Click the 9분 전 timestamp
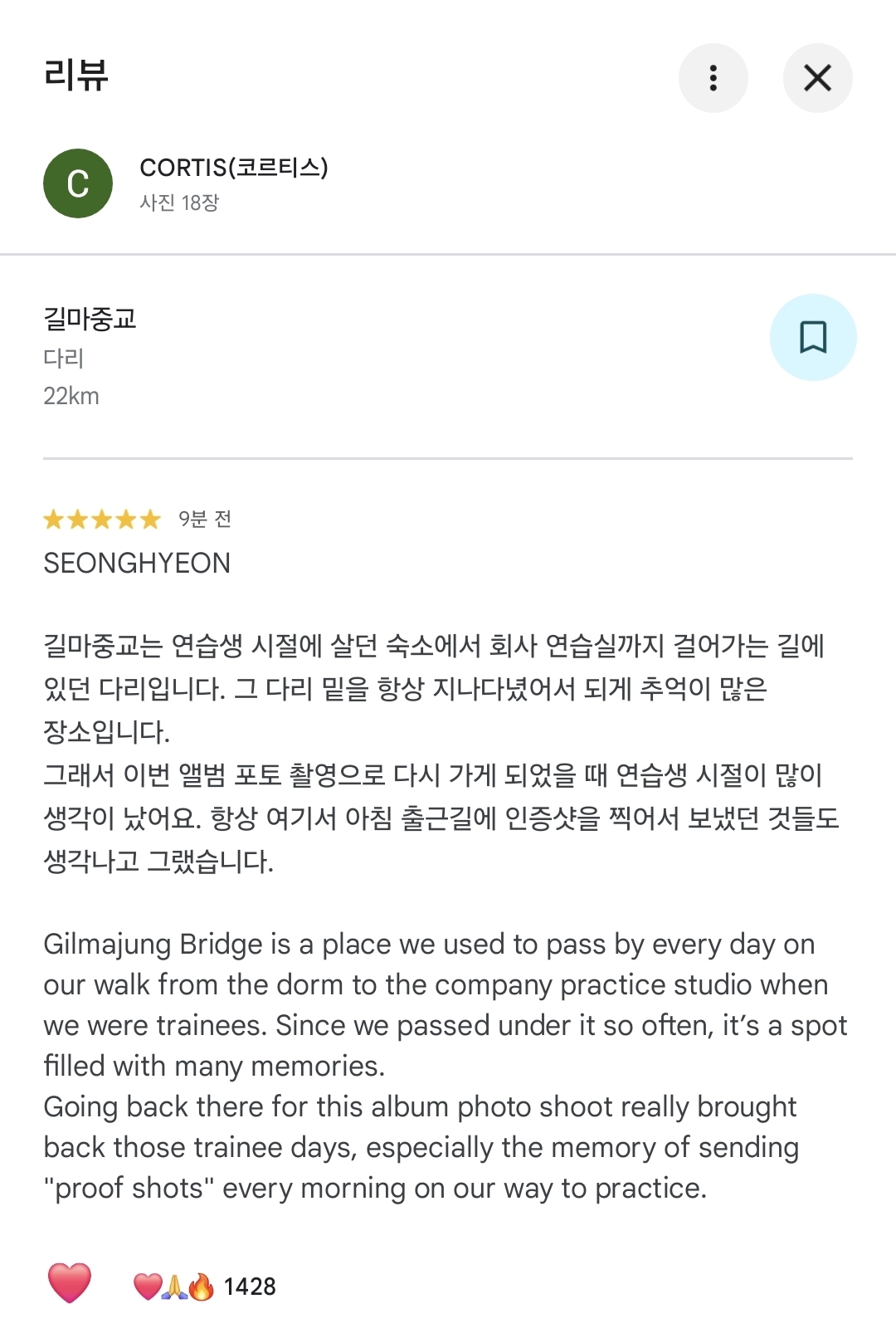896x1333 pixels. [x=205, y=519]
